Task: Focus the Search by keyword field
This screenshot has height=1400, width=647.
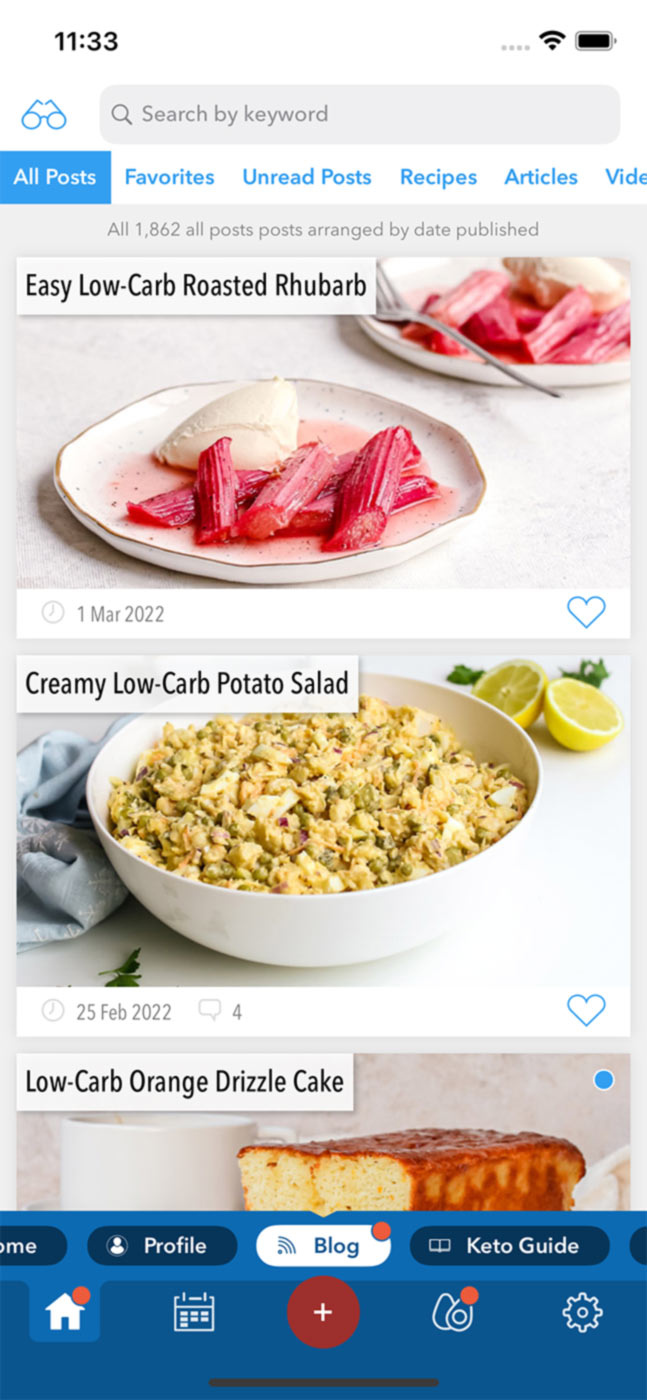Action: point(360,114)
